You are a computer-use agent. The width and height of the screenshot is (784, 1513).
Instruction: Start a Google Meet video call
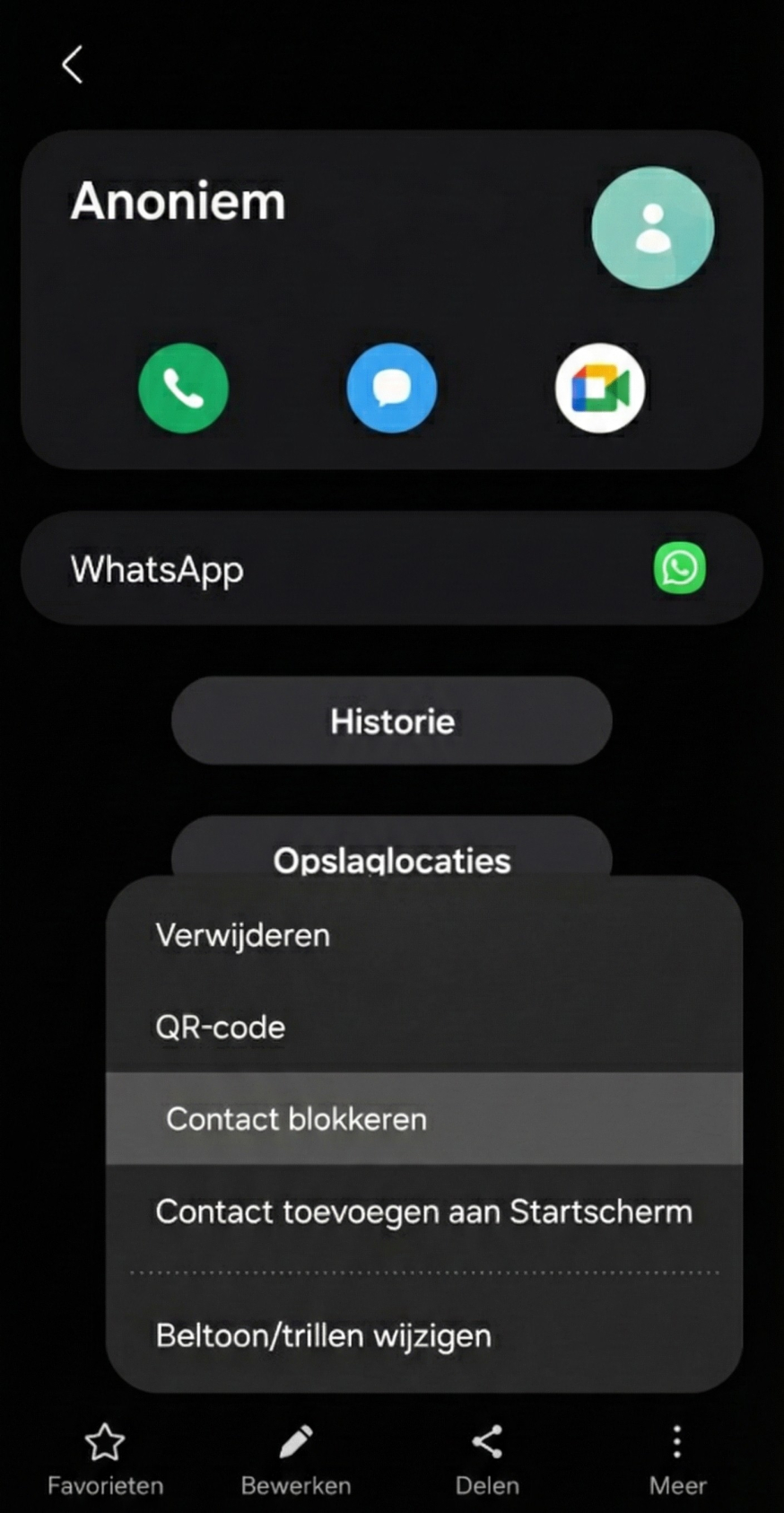[x=599, y=389]
